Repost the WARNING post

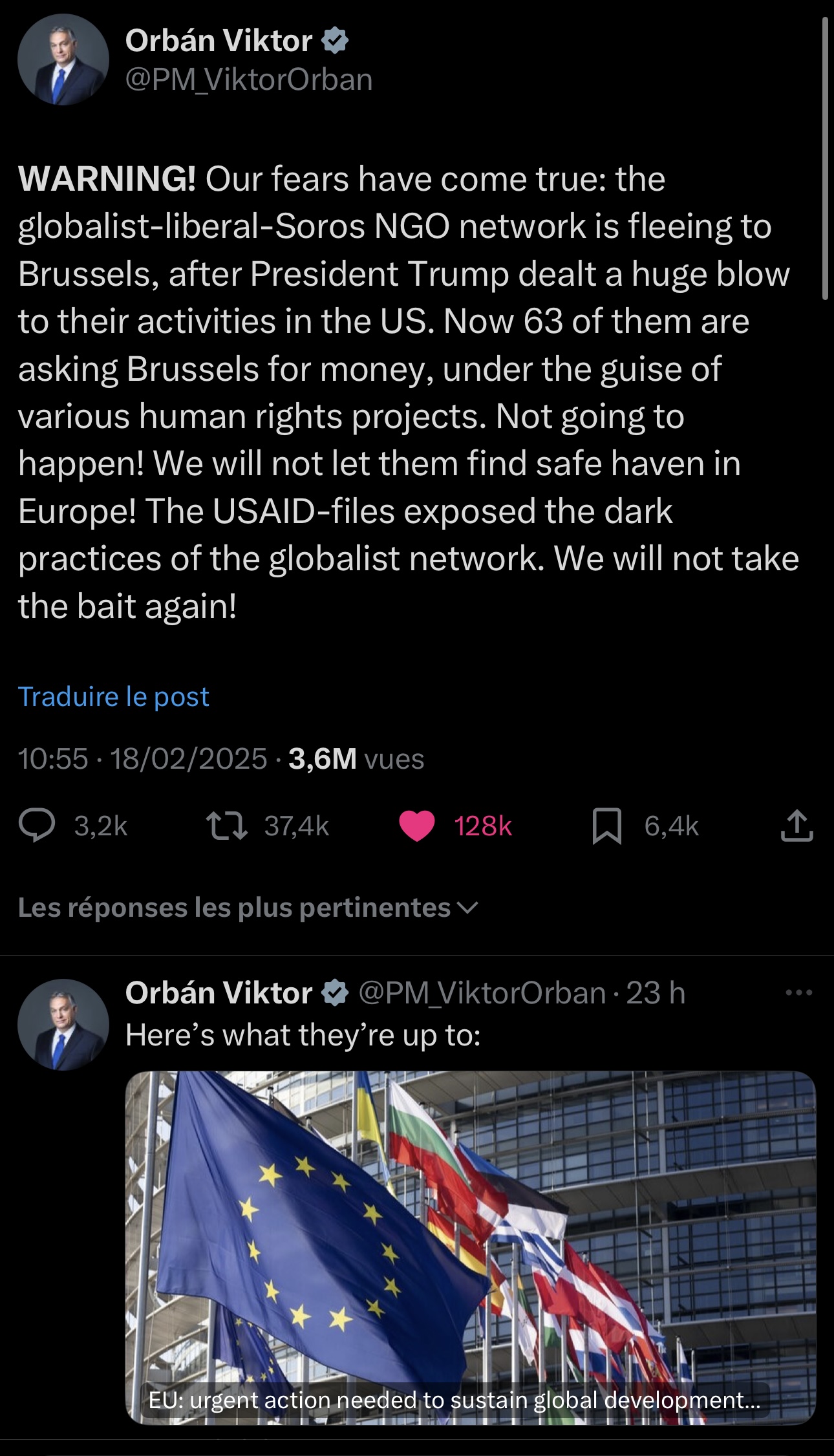click(226, 826)
